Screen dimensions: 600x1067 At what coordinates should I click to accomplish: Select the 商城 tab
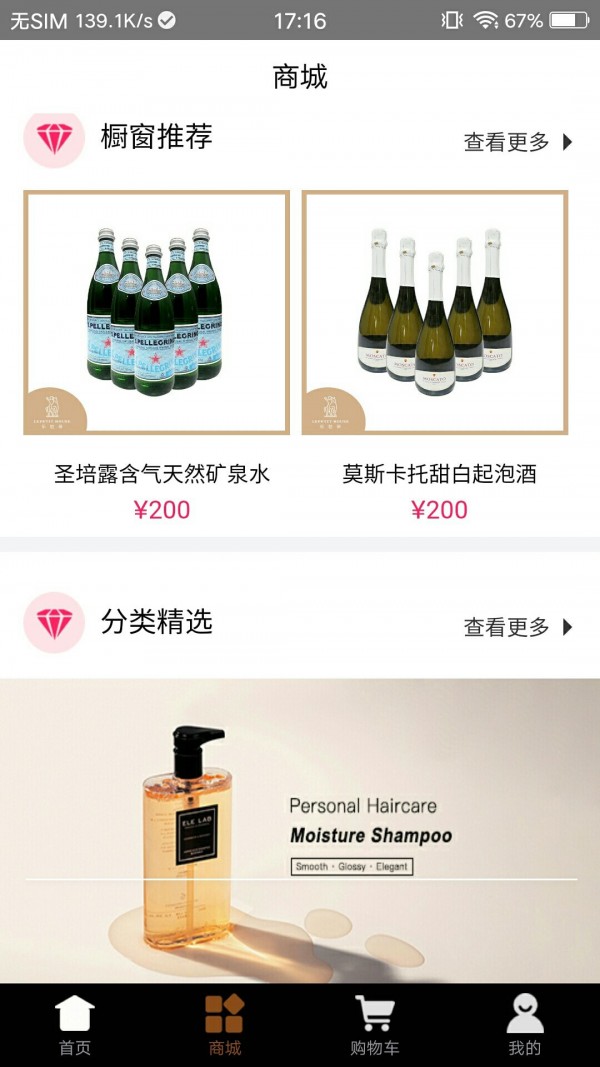[x=225, y=1025]
